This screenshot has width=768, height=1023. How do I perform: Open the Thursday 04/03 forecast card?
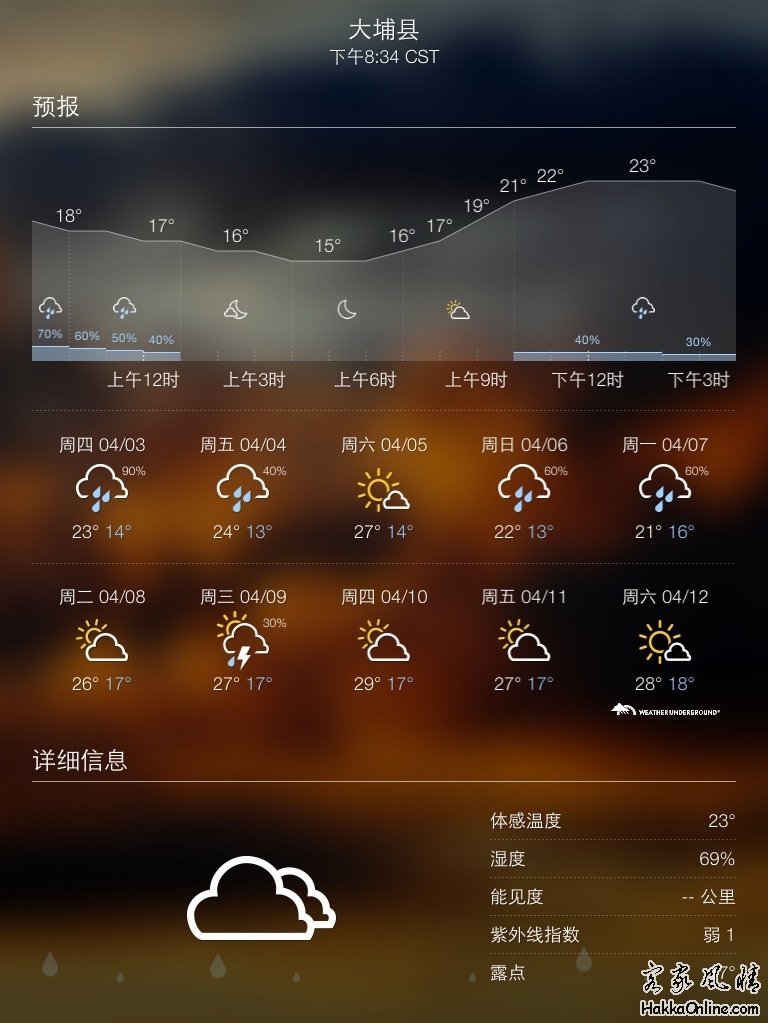[101, 487]
